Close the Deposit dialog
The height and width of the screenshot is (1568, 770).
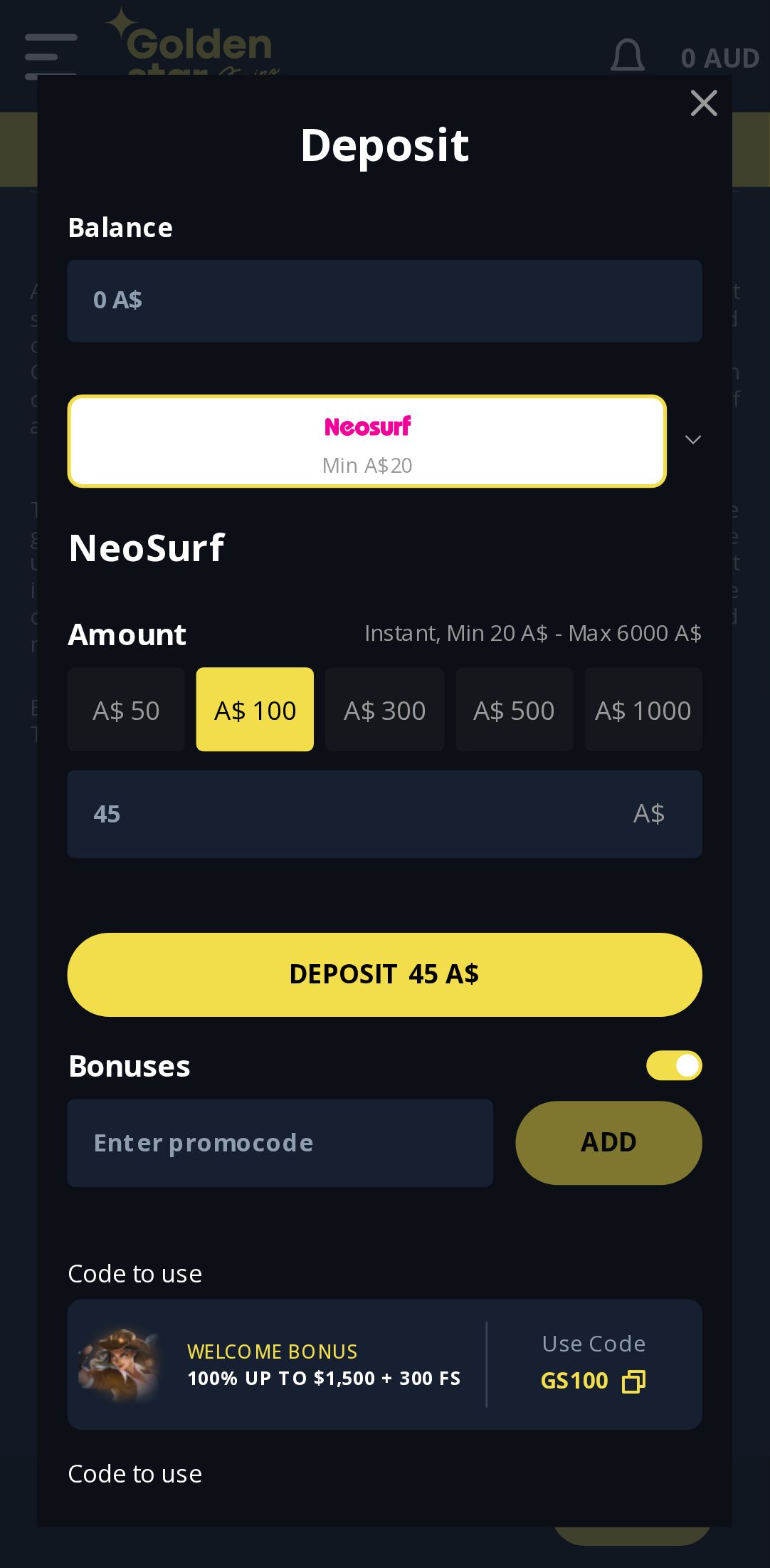point(703,103)
